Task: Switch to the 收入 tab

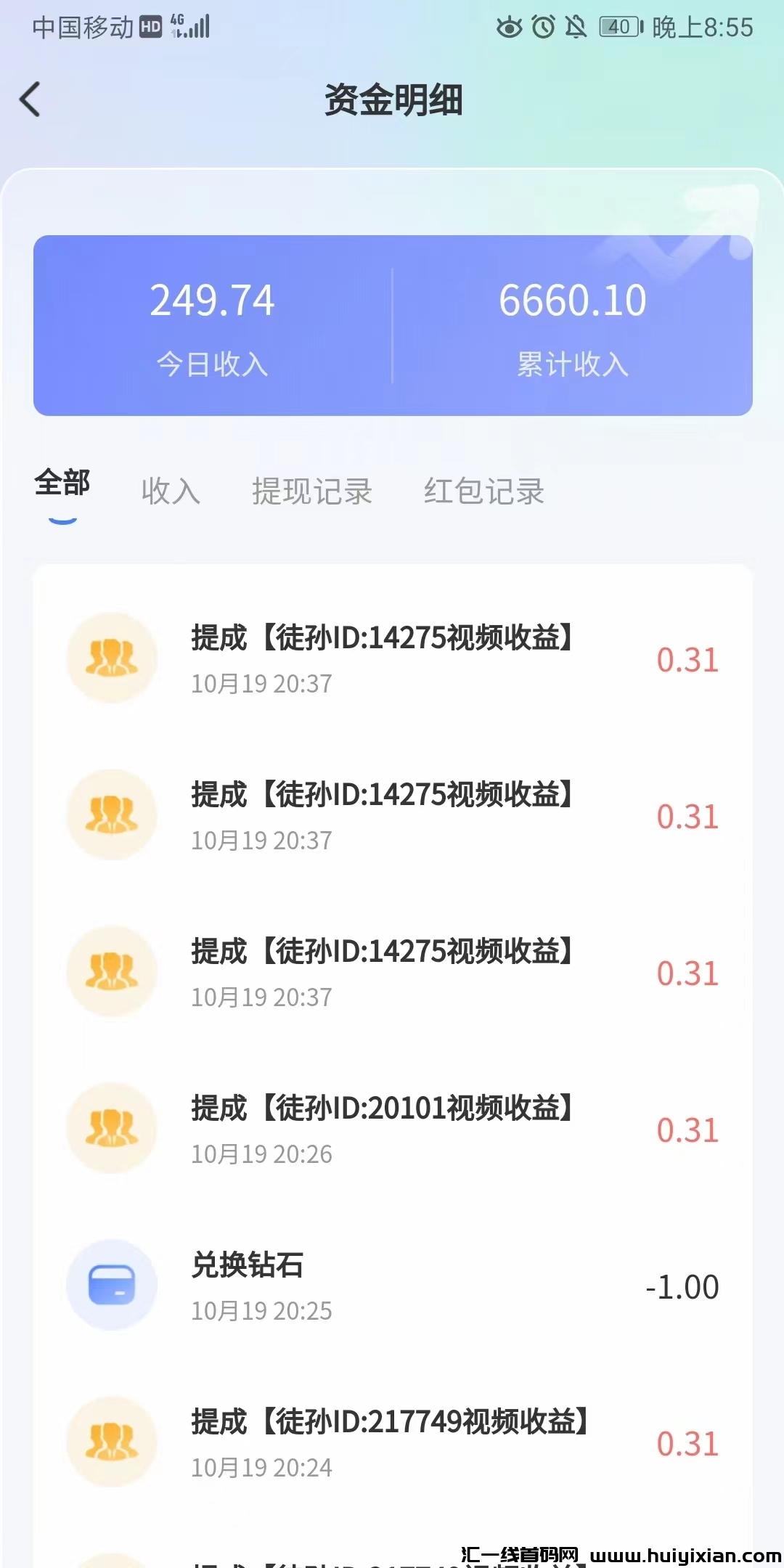Action: [x=171, y=491]
